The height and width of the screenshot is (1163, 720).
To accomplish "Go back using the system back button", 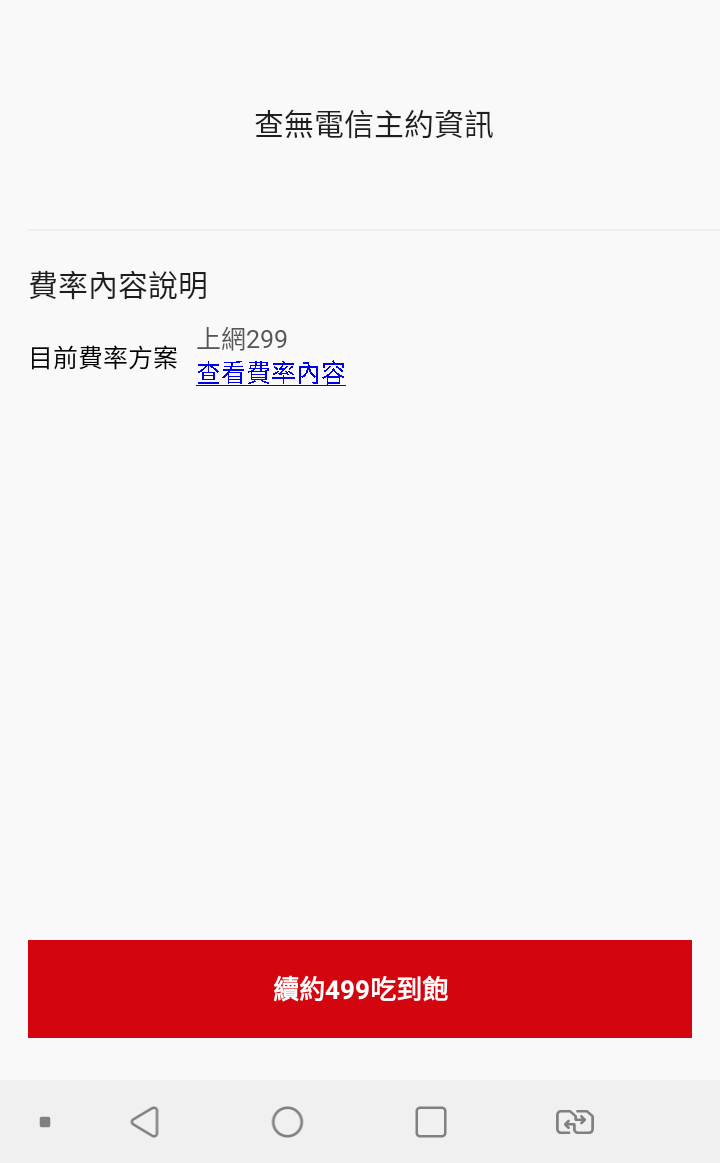I will [145, 1122].
